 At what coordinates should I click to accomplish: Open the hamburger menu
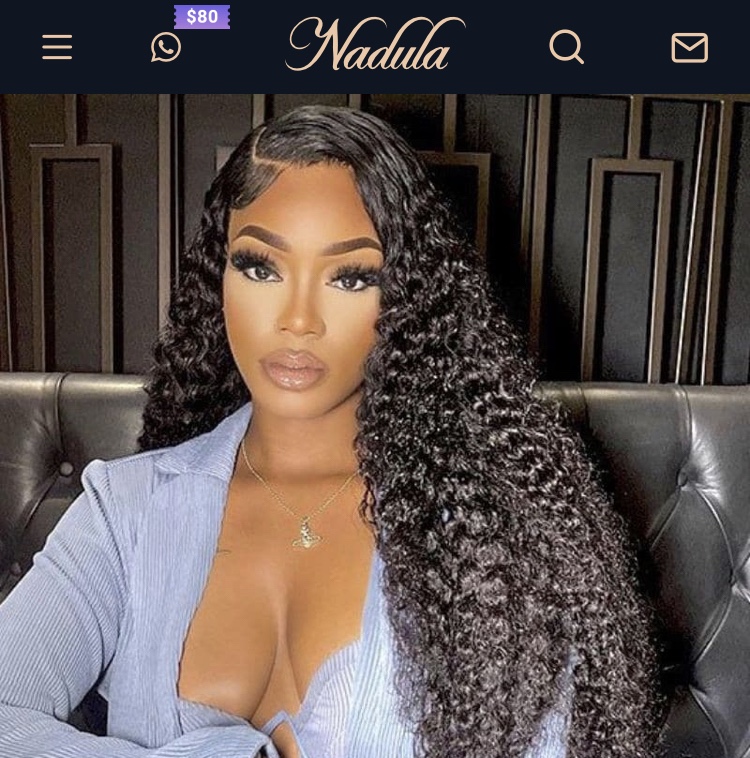coord(57,47)
